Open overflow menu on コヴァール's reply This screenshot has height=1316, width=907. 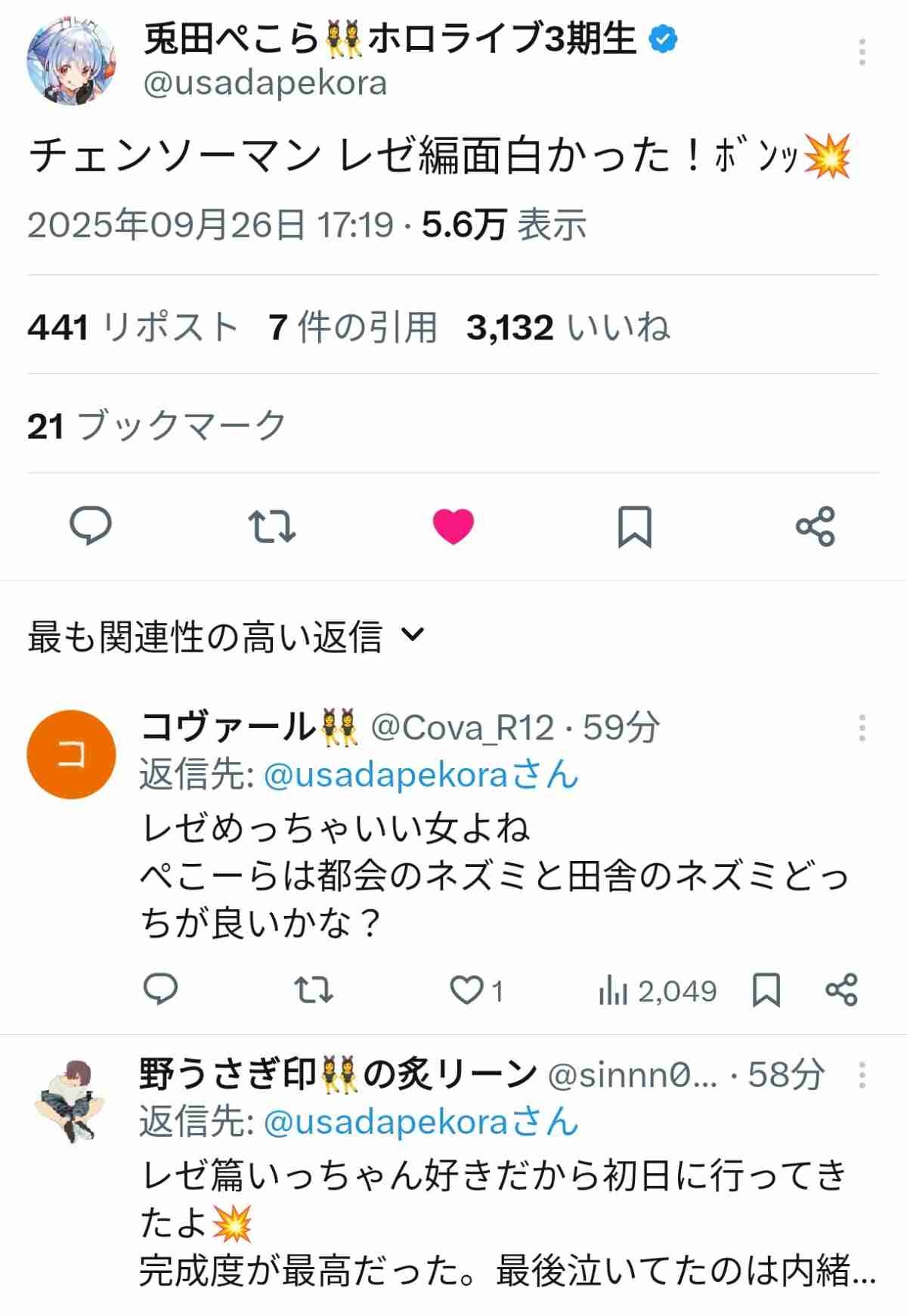coord(862,728)
